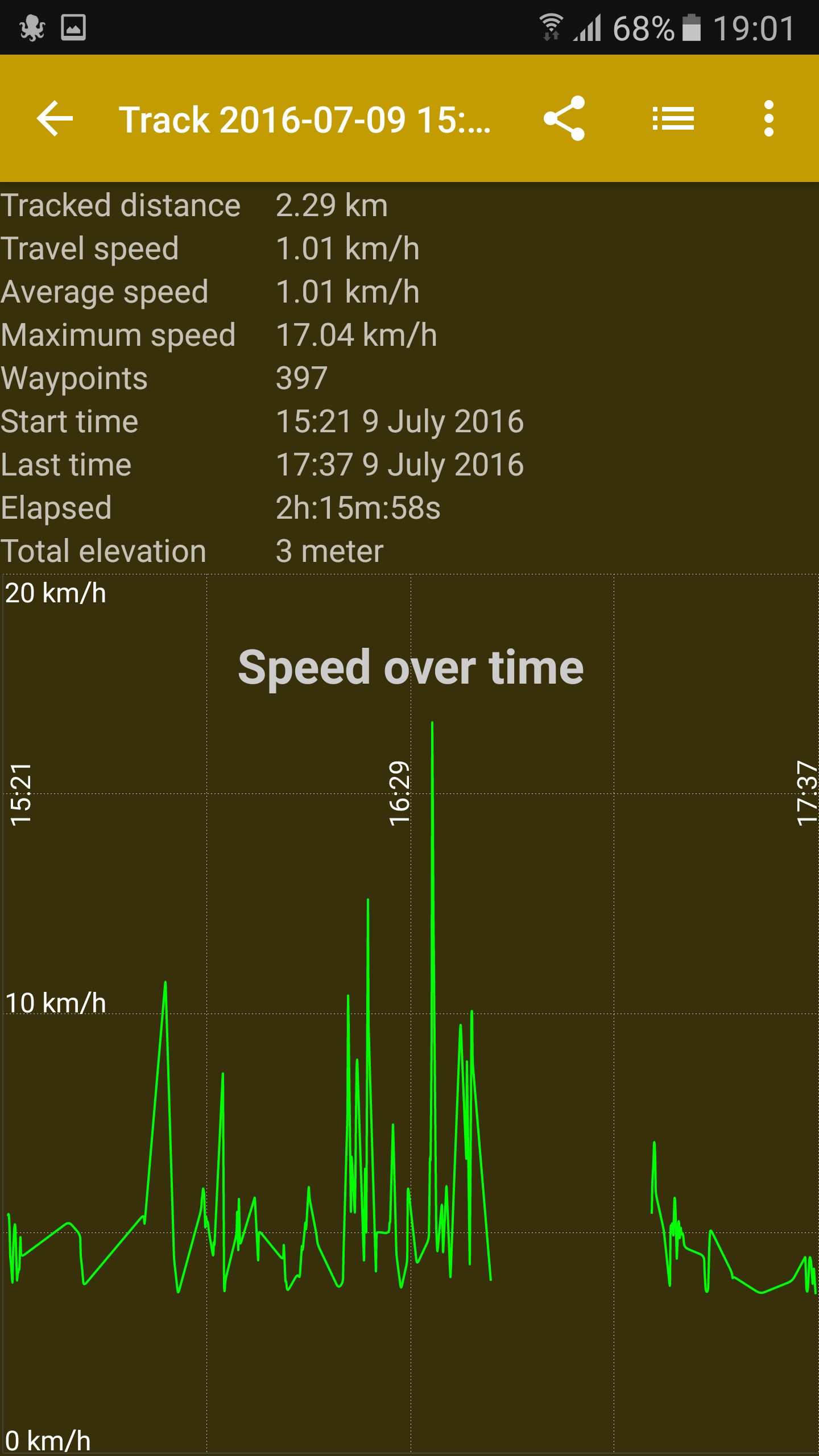Image resolution: width=819 pixels, height=1456 pixels.
Task: Open the overflow menu
Action: [x=769, y=118]
